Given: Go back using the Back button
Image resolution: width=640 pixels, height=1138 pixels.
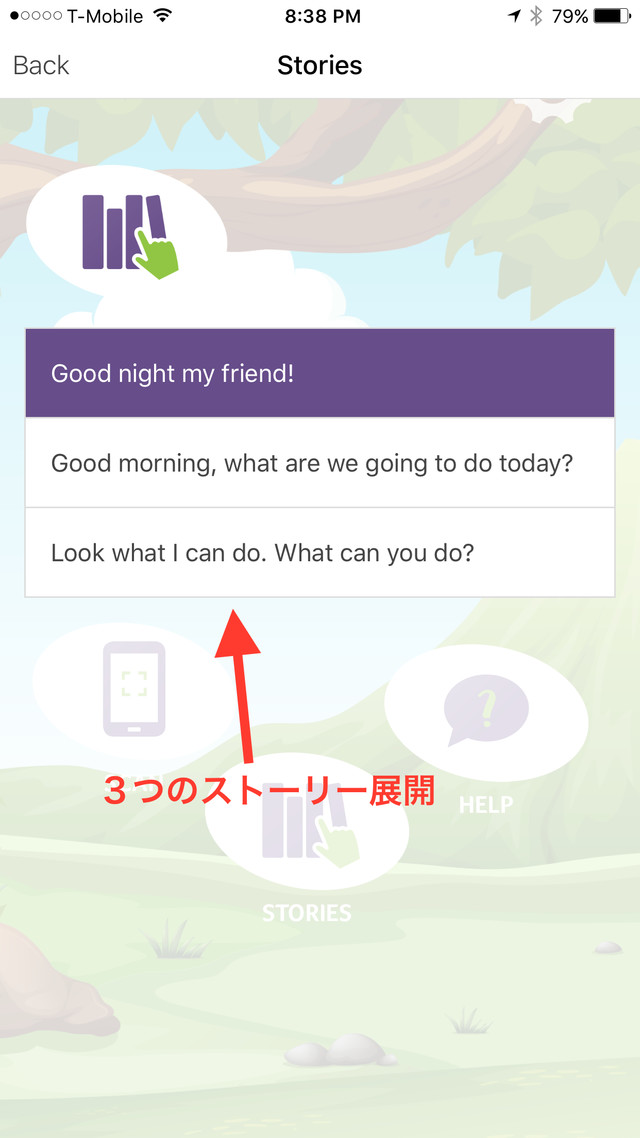Looking at the screenshot, I should tap(41, 66).
